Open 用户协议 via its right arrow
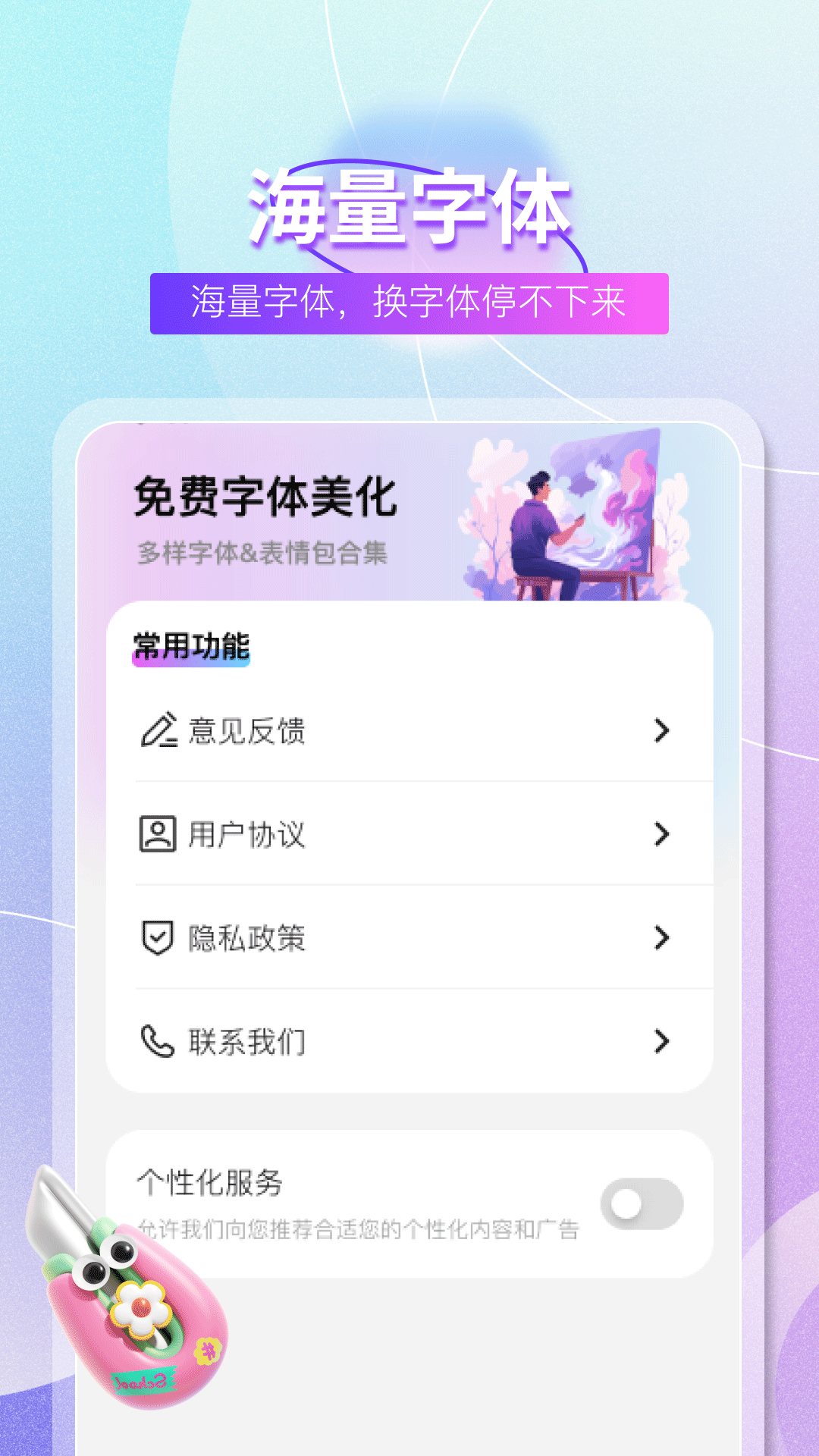Viewport: 819px width, 1456px height. click(662, 834)
